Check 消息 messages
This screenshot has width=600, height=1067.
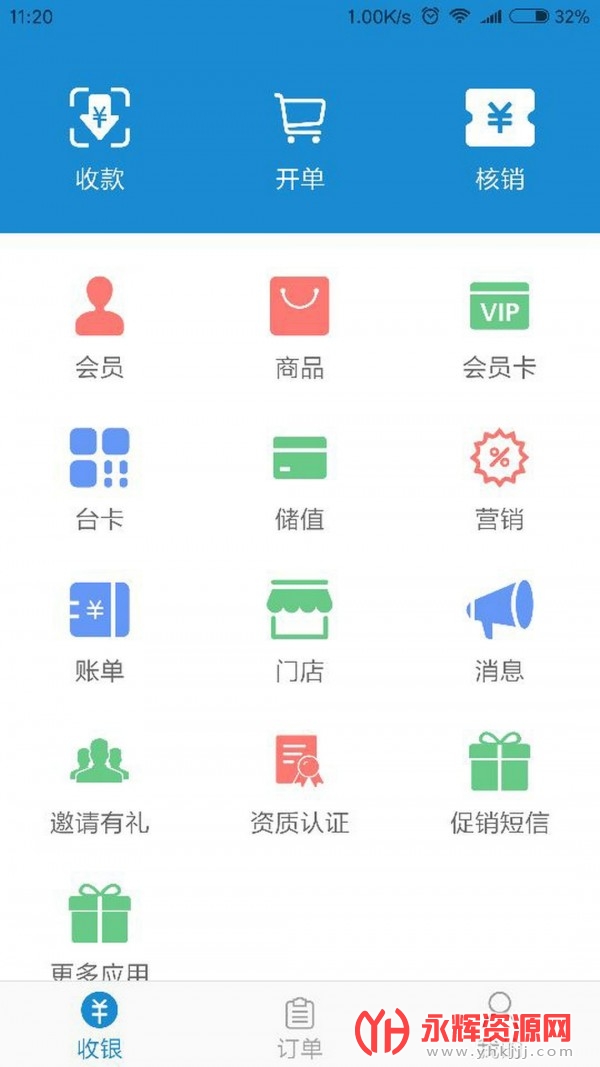pos(499,629)
